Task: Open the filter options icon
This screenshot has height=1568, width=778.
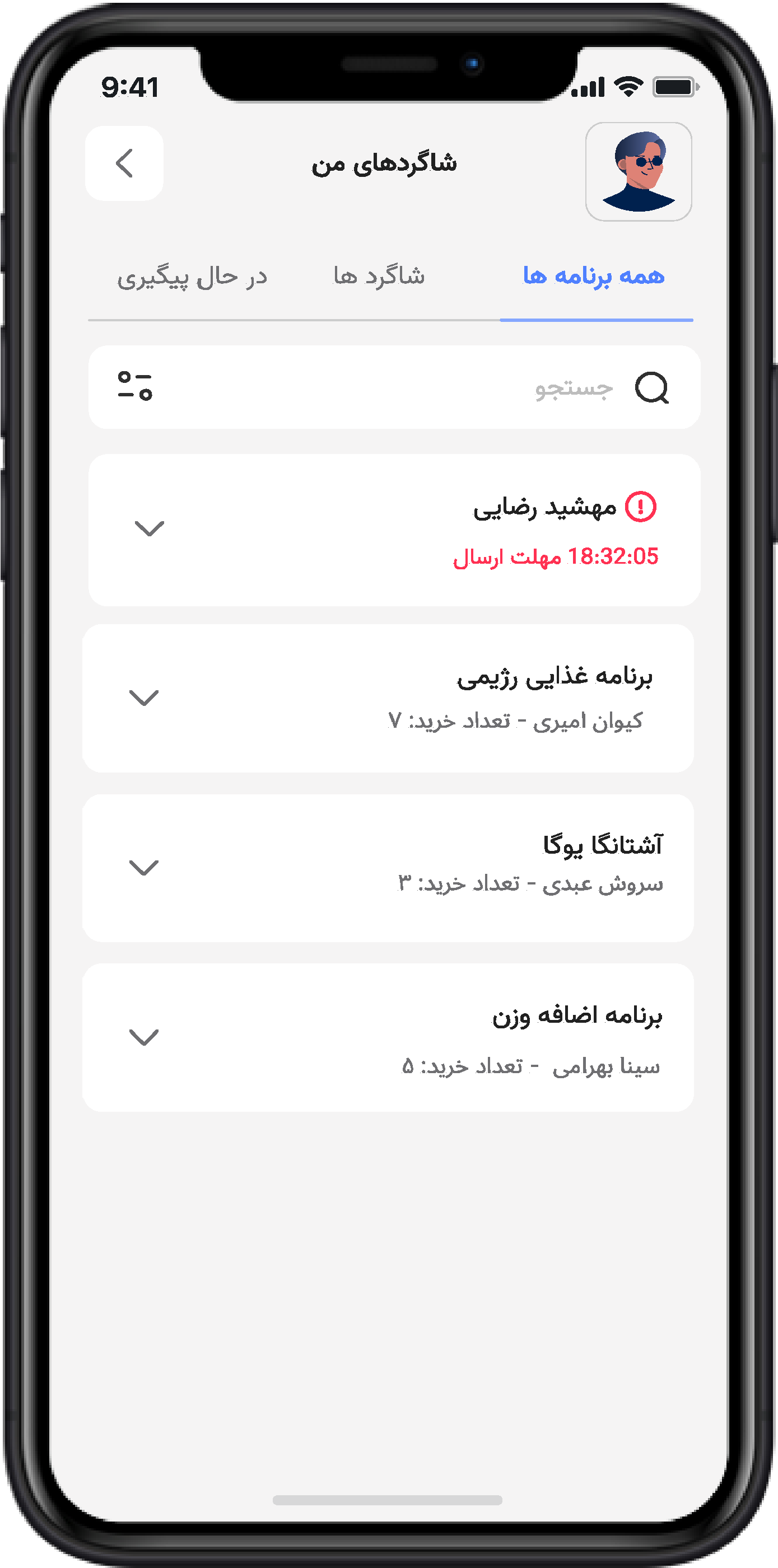Action: pyautogui.click(x=134, y=386)
